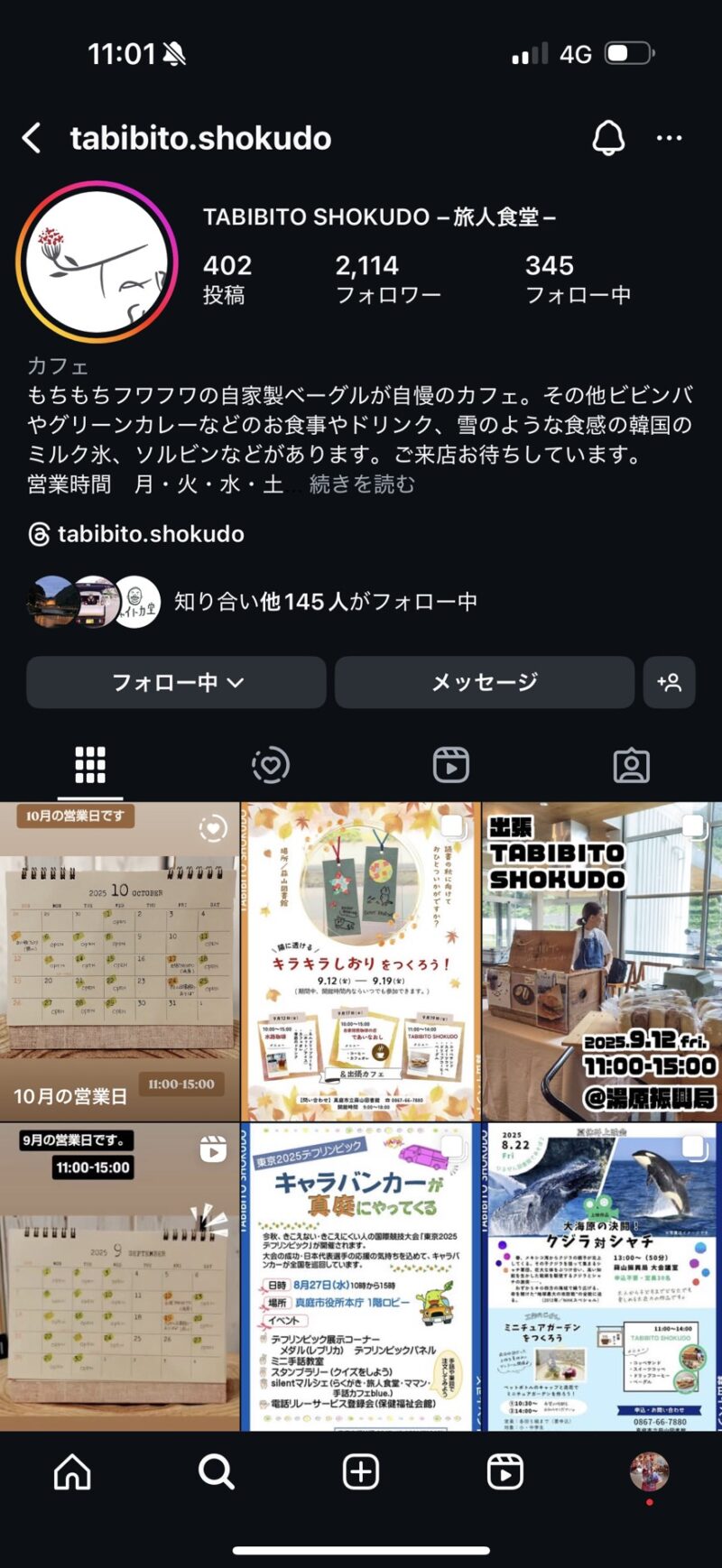Switch to the posts grid tab
Image resolution: width=722 pixels, height=1568 pixels.
[x=90, y=765]
